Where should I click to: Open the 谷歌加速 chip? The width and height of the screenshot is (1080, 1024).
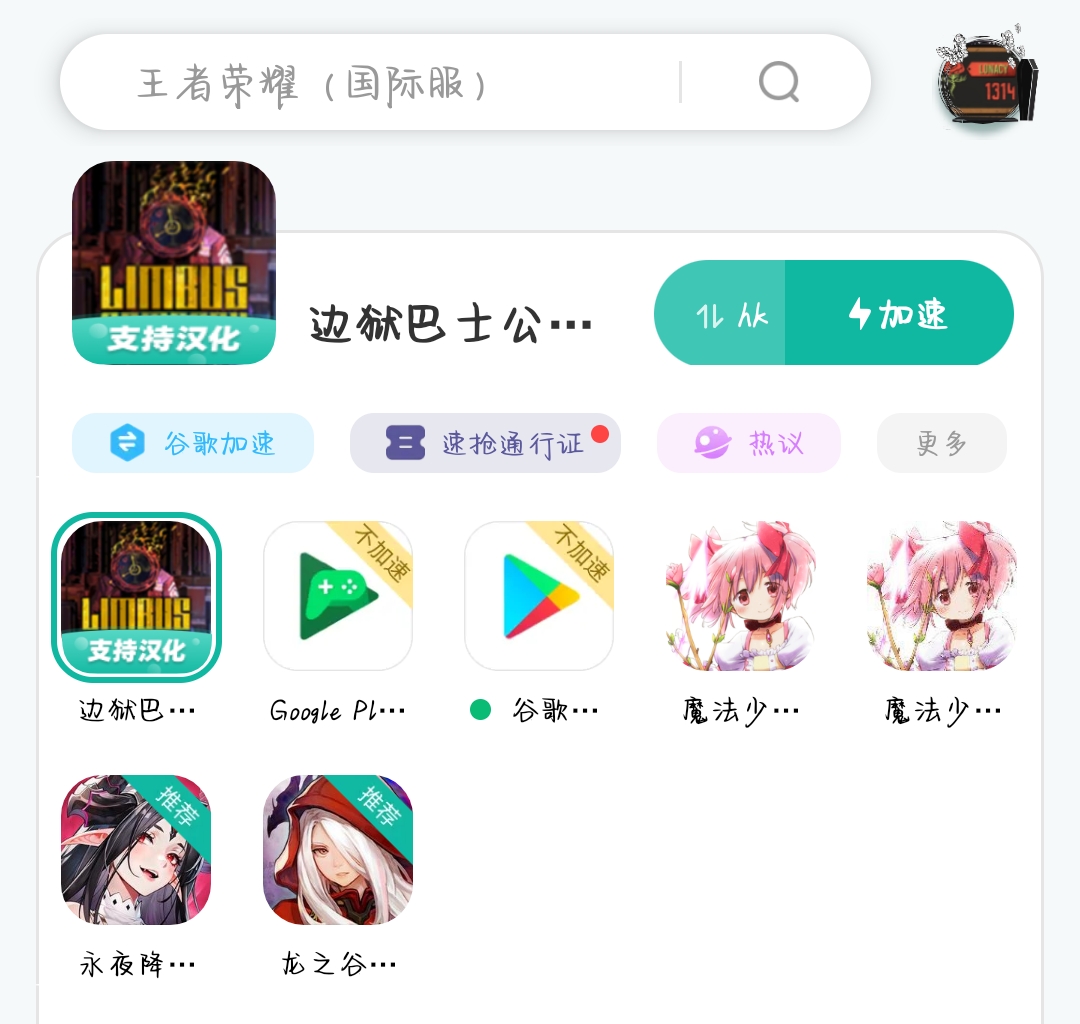[x=193, y=443]
